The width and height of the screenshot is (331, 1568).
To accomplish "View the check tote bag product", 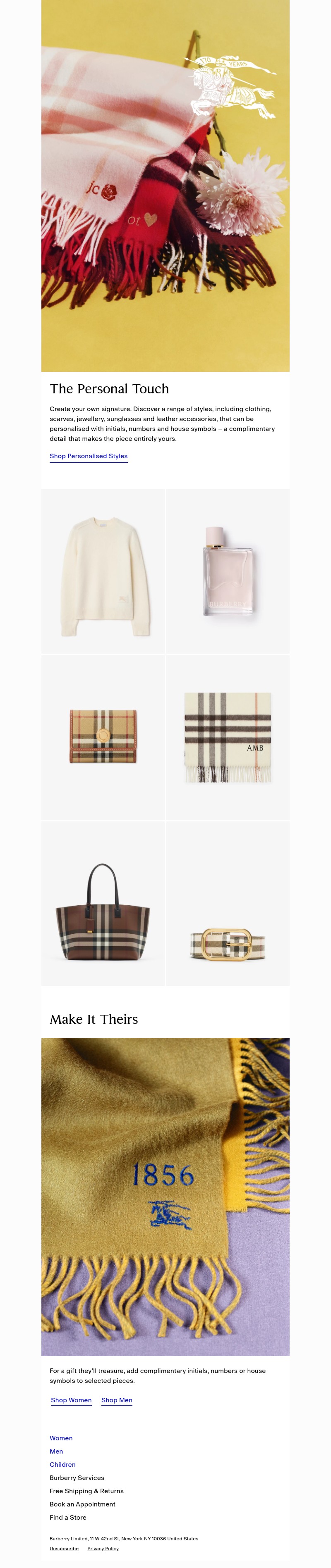I will coord(103,903).
